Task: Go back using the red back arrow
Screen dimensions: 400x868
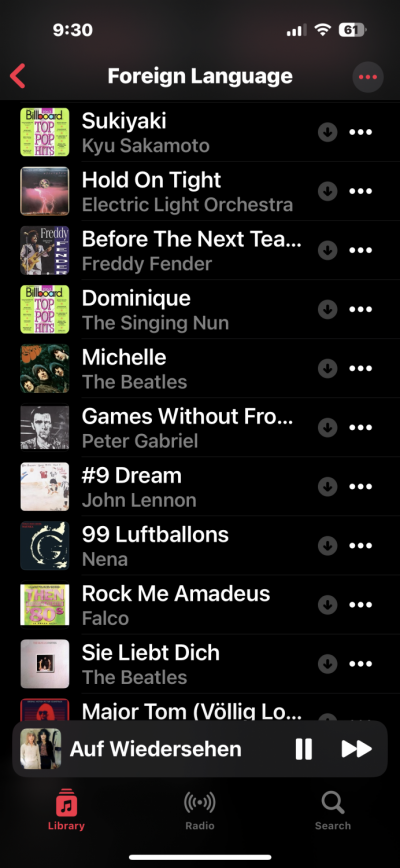Action: [x=18, y=76]
